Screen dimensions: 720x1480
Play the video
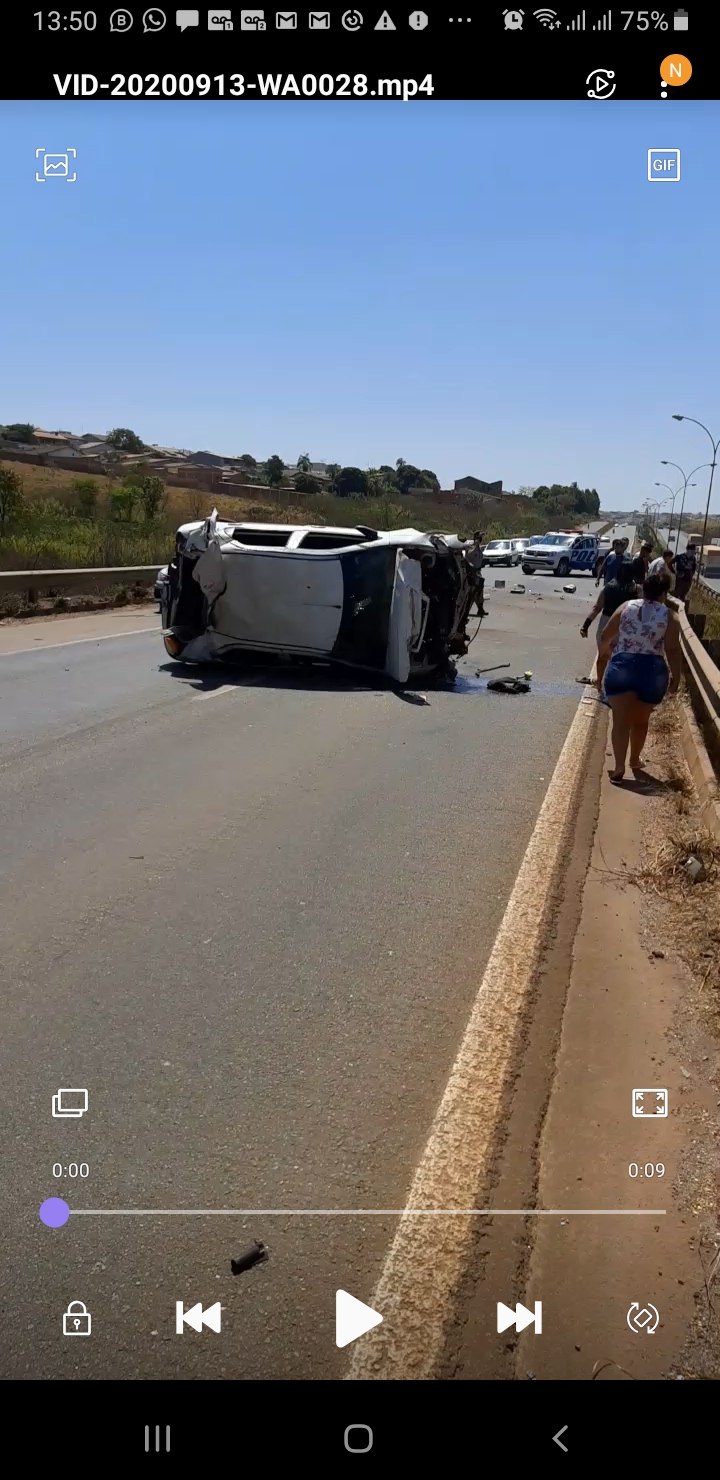(x=358, y=1318)
